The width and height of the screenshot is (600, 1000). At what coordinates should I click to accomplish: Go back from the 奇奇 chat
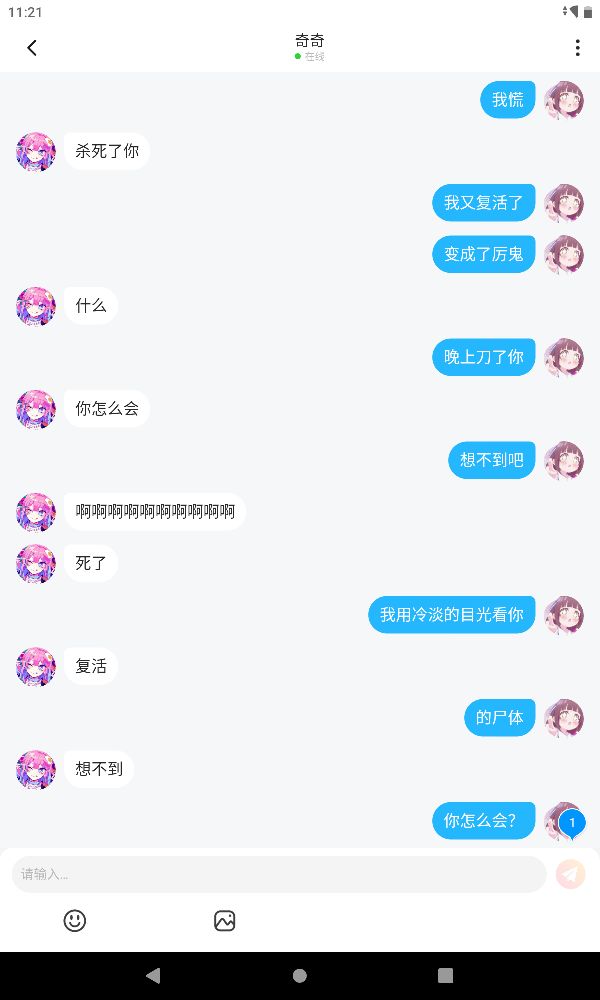click(x=32, y=48)
